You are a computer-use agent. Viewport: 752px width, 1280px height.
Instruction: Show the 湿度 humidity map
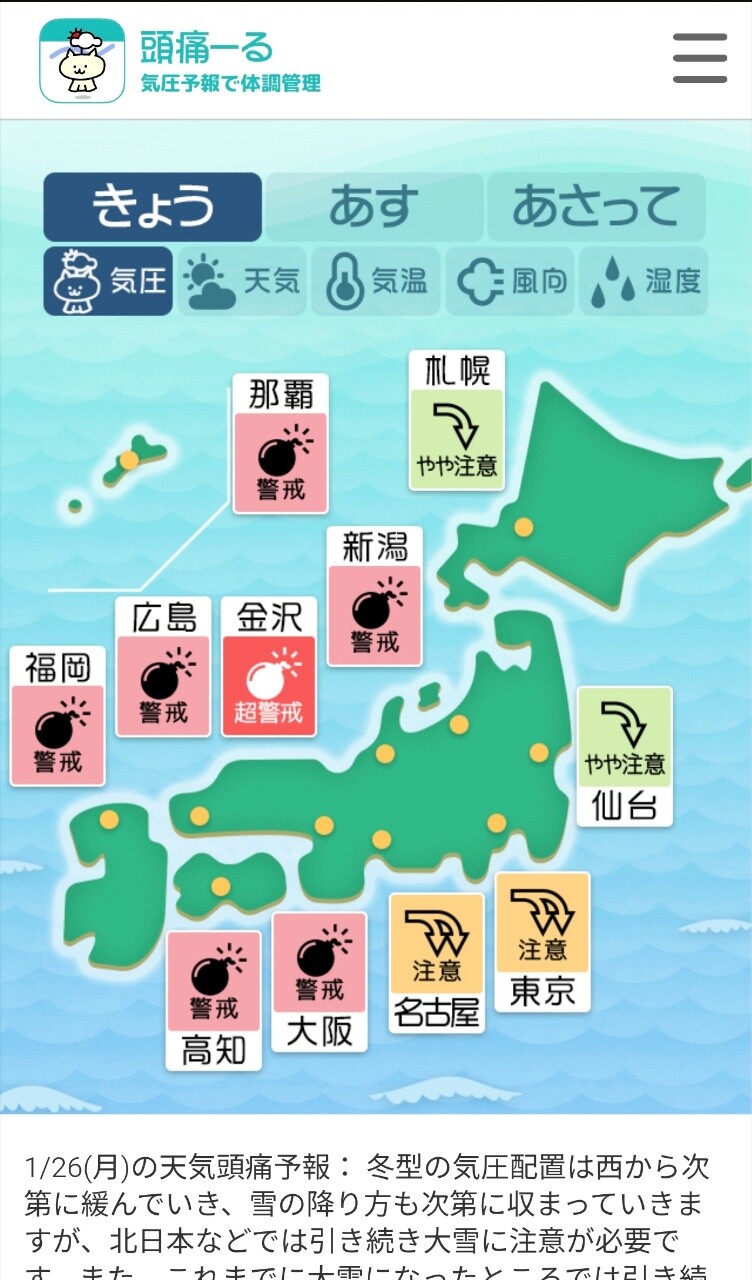645,281
